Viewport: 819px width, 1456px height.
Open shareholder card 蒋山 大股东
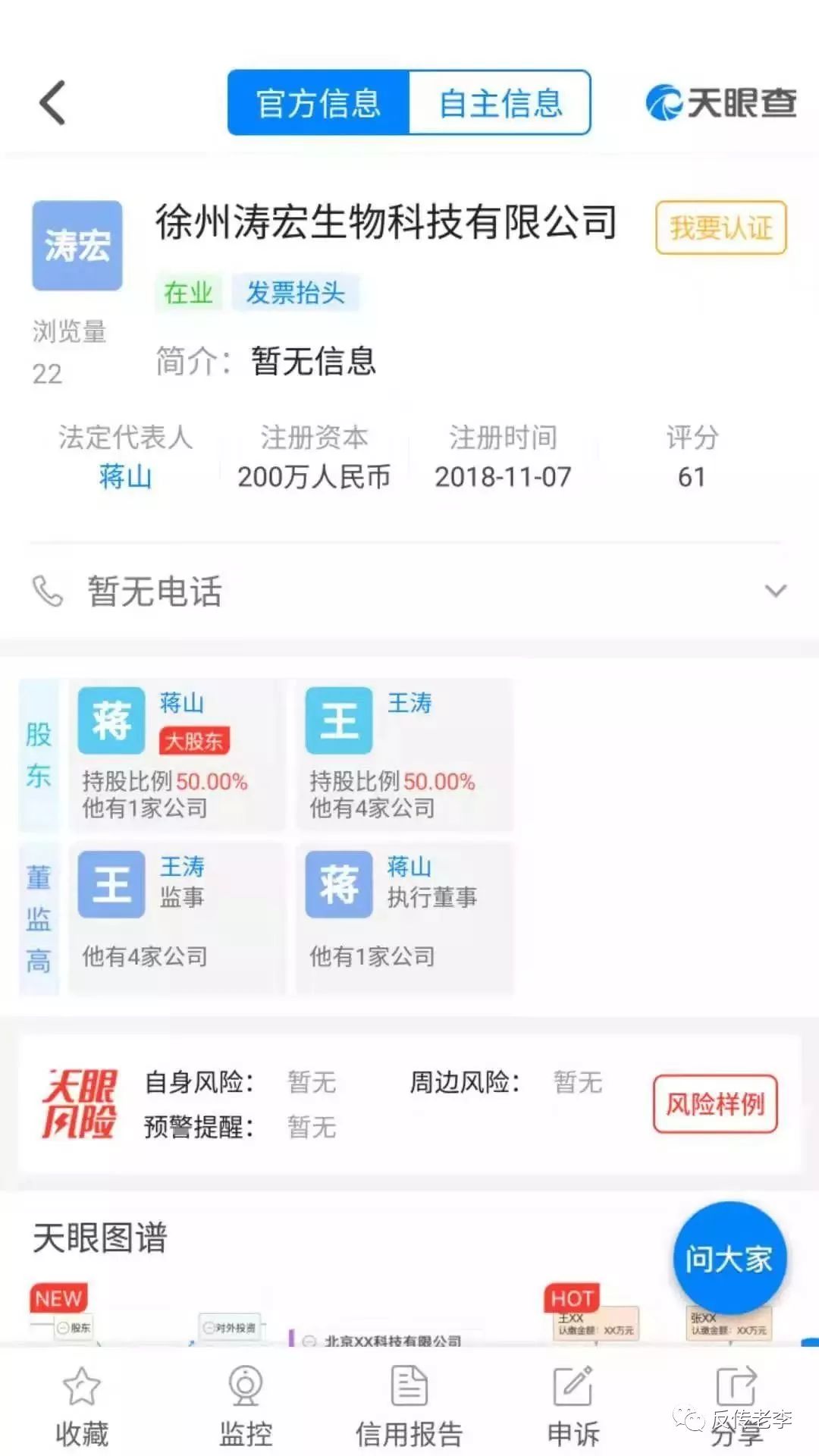click(x=176, y=755)
